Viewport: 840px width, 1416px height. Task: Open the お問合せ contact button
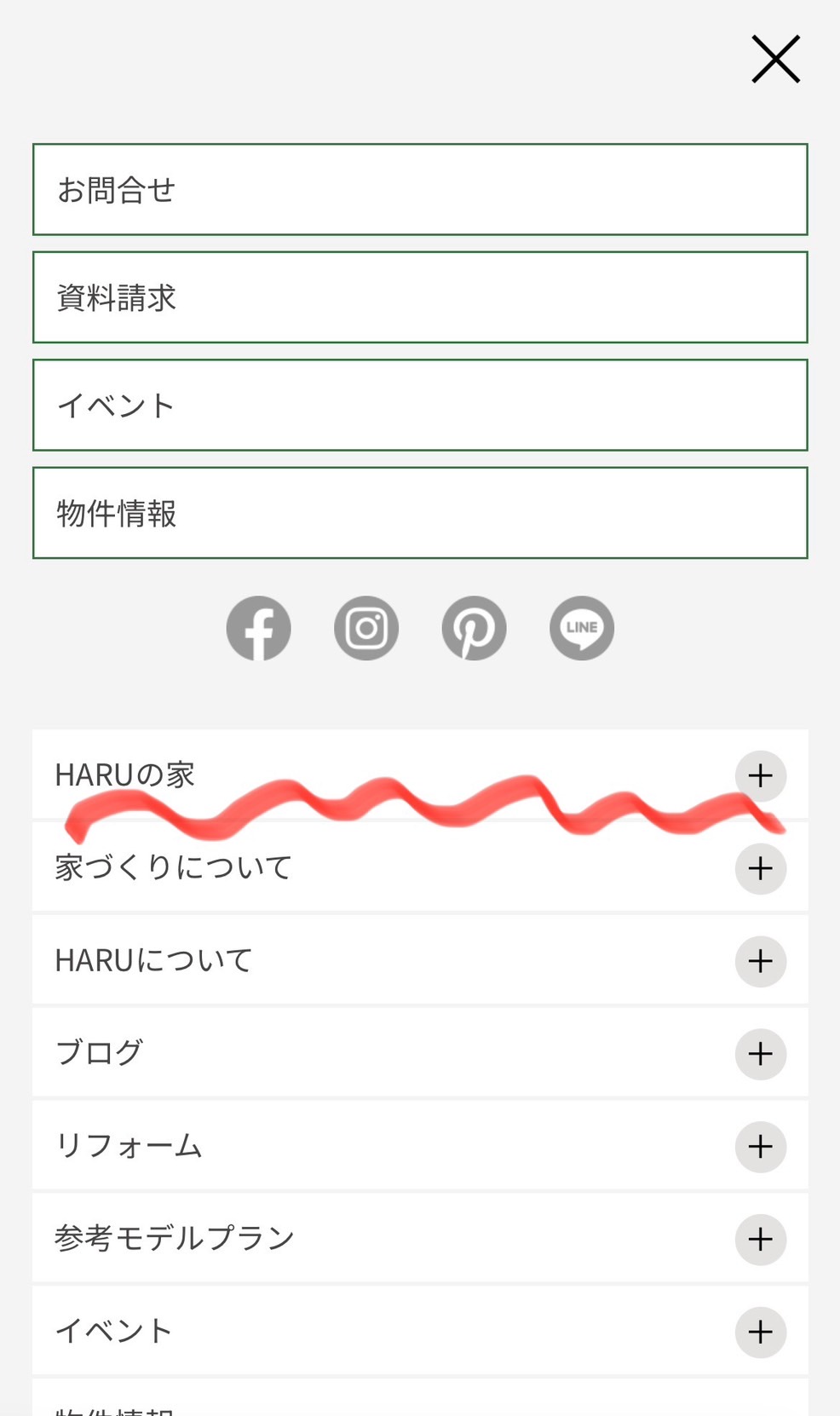pos(420,189)
